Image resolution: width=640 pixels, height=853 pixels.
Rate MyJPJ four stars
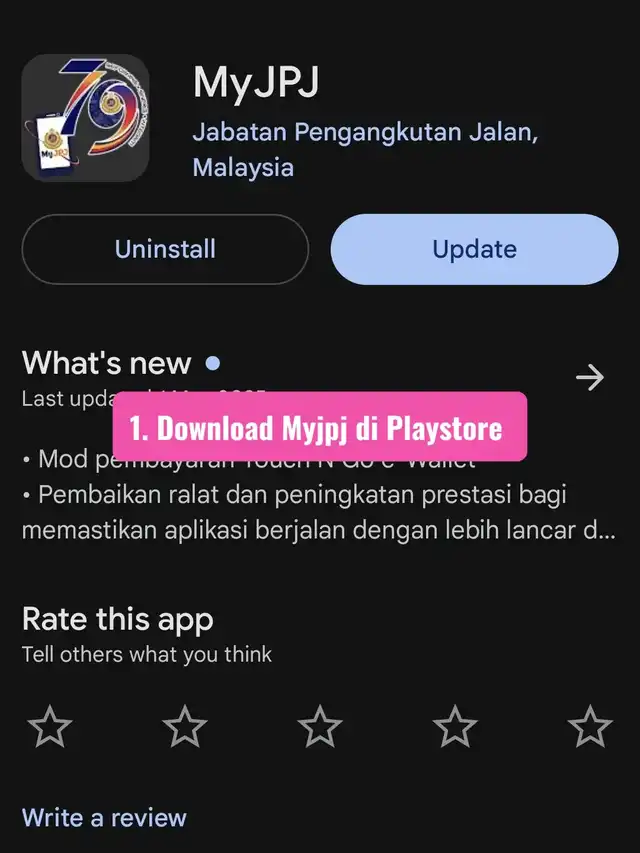455,726
